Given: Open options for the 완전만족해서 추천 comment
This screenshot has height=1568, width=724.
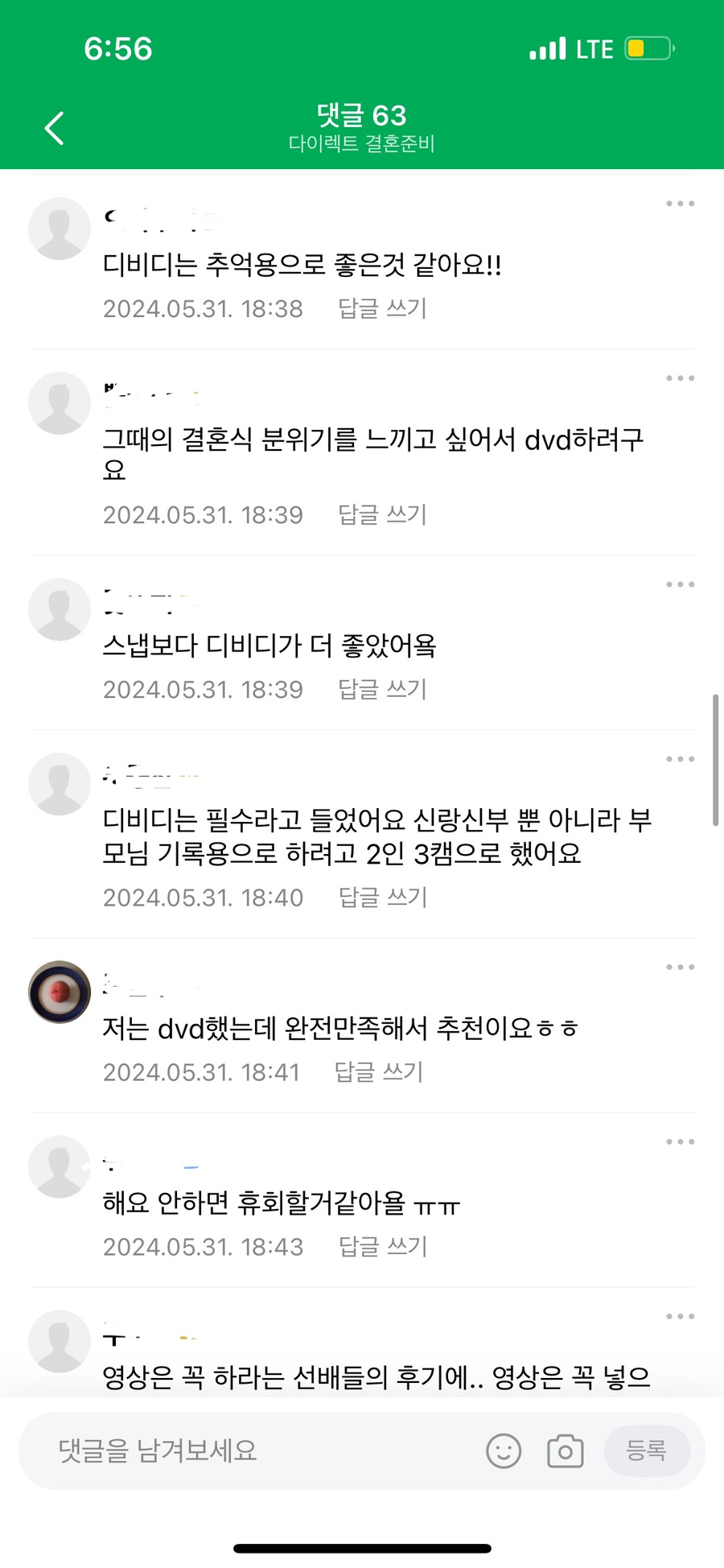Looking at the screenshot, I should click(680, 968).
